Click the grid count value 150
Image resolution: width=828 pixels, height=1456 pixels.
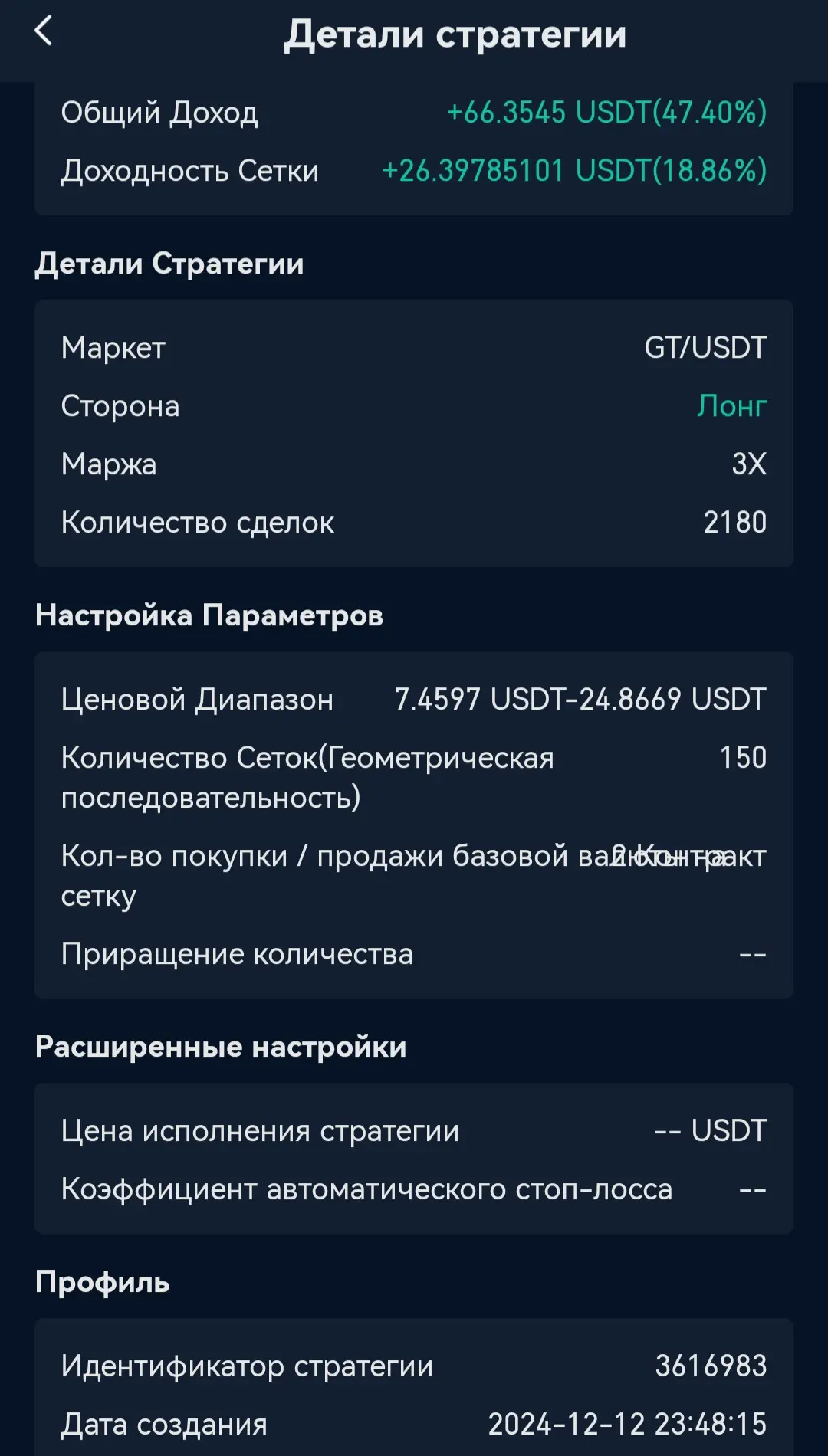pyautogui.click(x=742, y=757)
